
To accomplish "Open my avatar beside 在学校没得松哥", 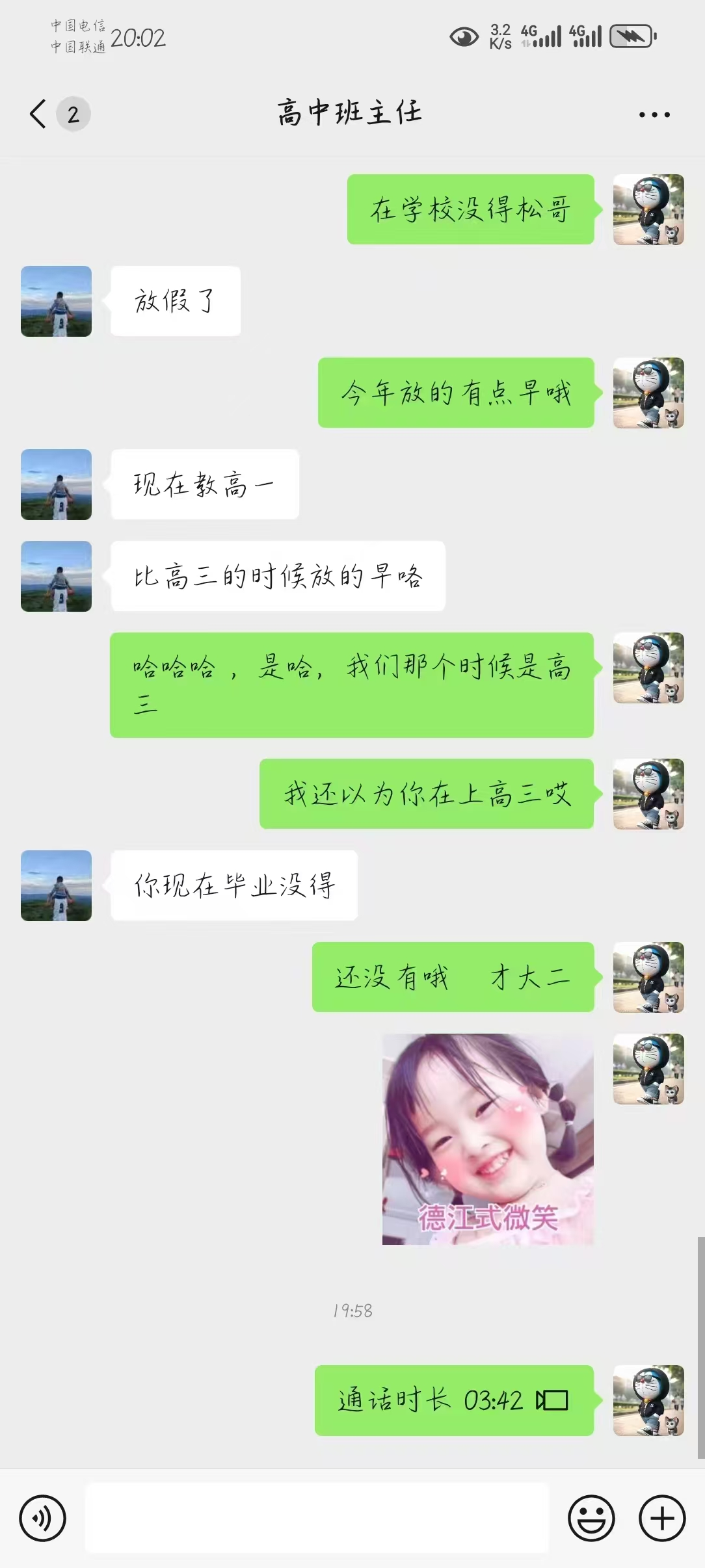I will click(x=648, y=209).
